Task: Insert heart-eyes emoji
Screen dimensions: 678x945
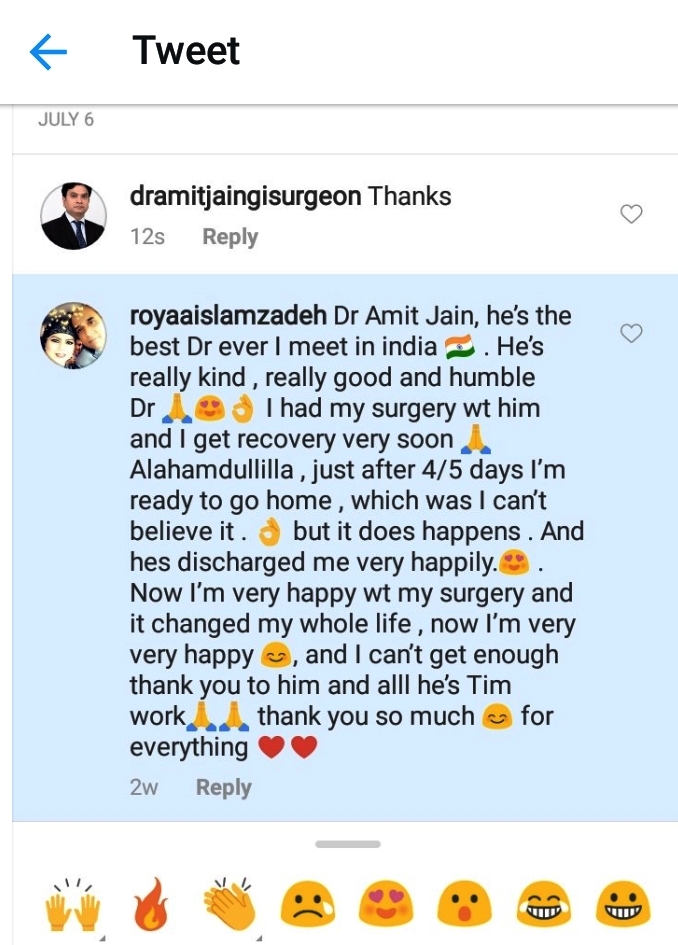Action: tap(385, 906)
